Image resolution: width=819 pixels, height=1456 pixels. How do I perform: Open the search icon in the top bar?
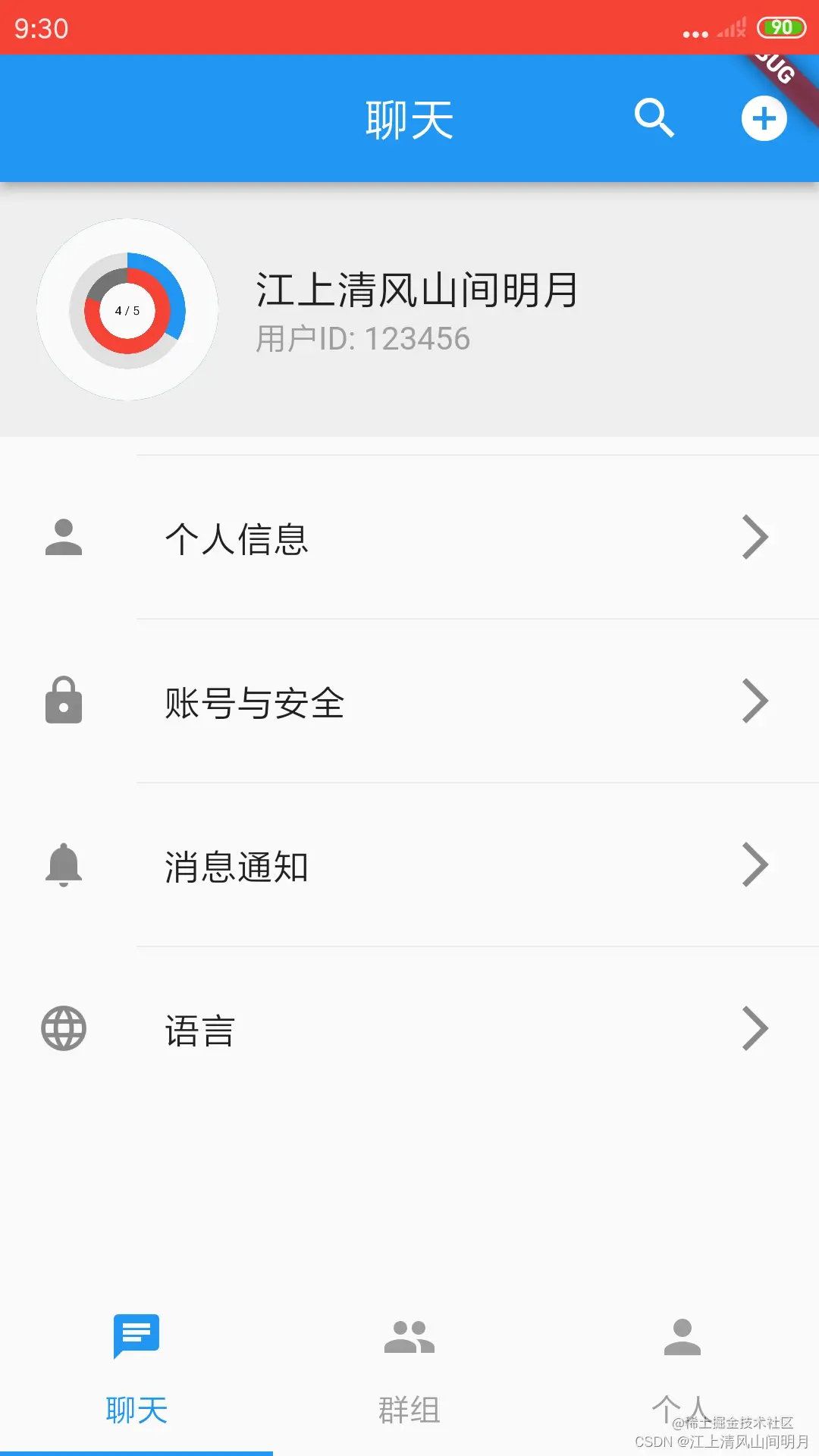654,118
